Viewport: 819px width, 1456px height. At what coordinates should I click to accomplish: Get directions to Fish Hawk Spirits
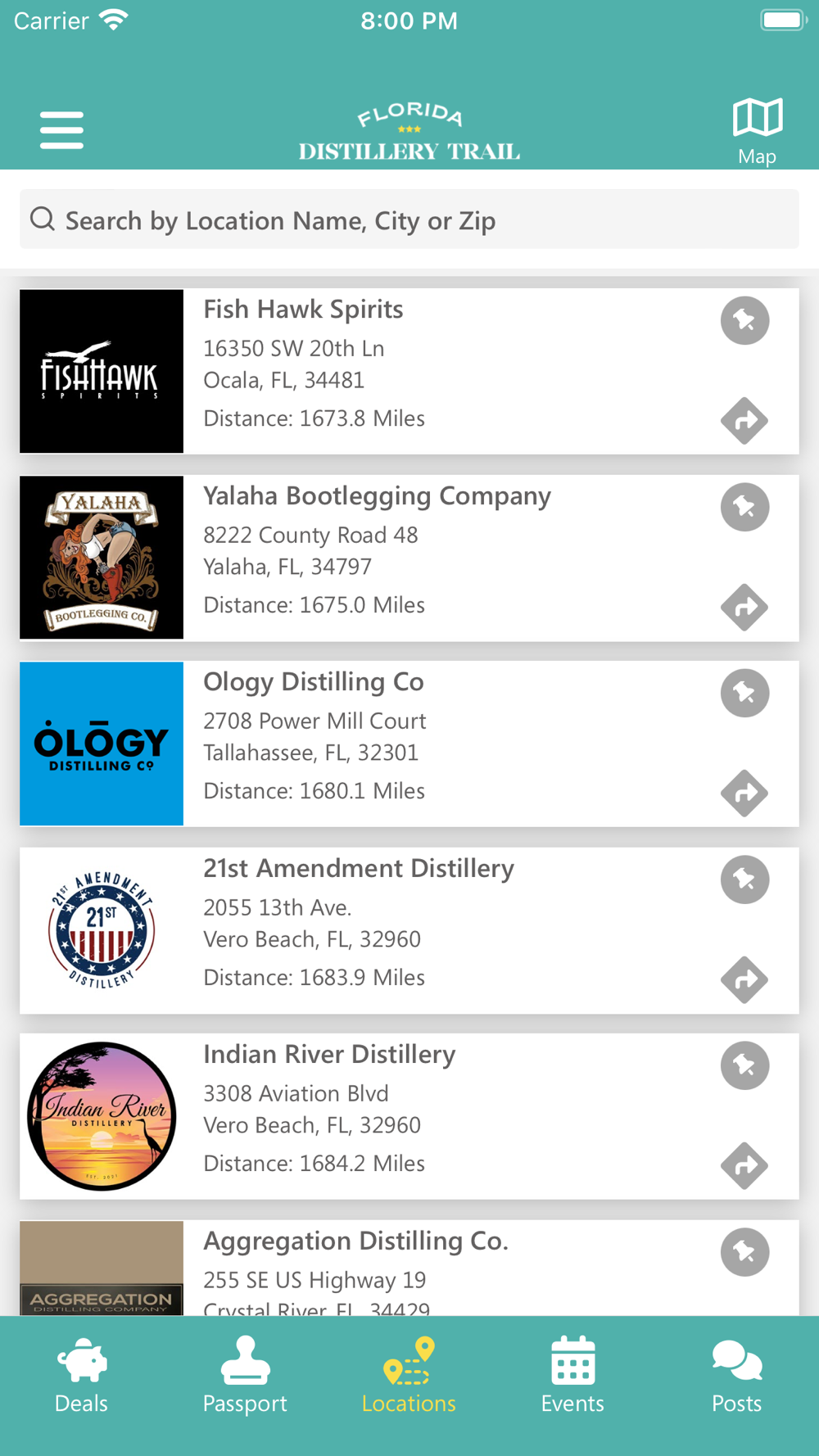tap(744, 420)
